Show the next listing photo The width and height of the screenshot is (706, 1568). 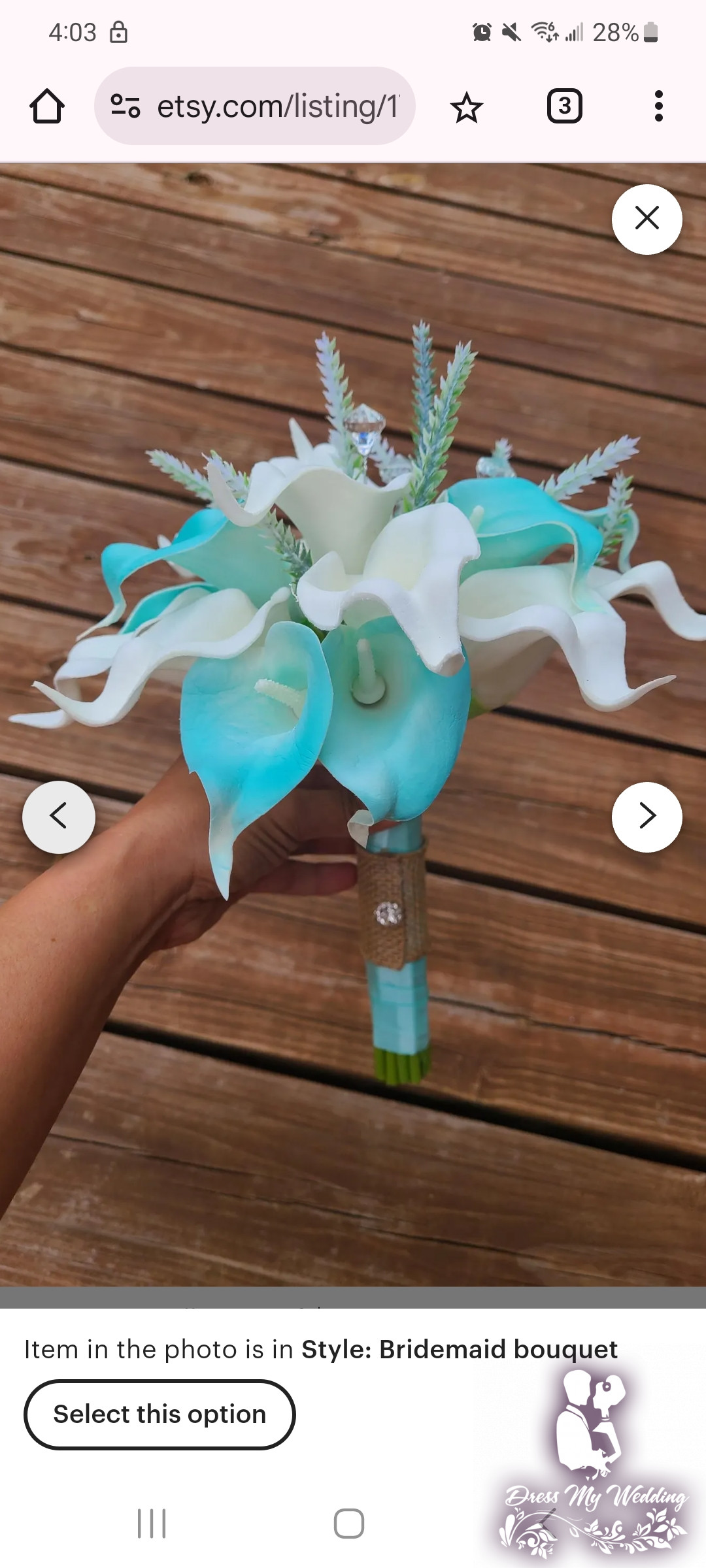click(647, 817)
